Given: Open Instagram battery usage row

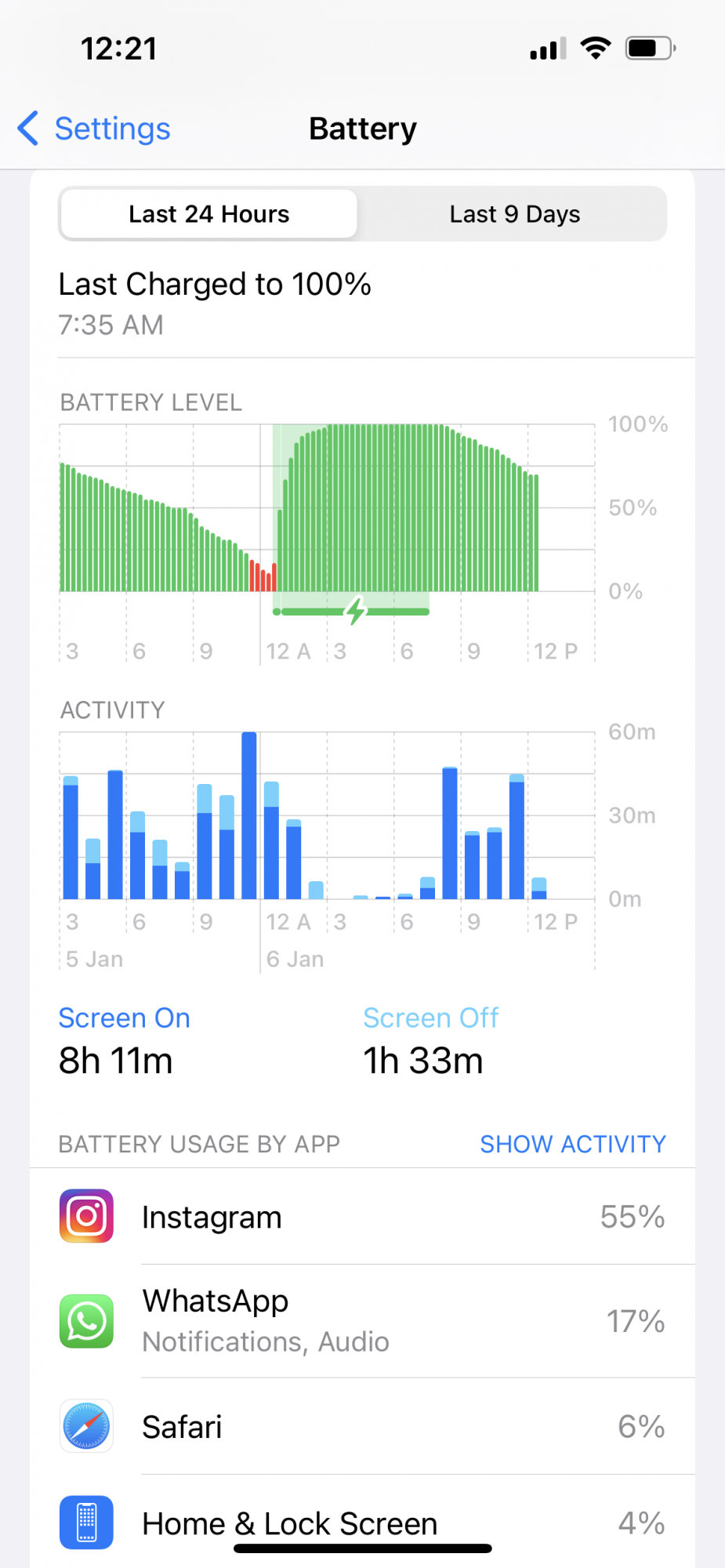Looking at the screenshot, I should (x=362, y=1217).
